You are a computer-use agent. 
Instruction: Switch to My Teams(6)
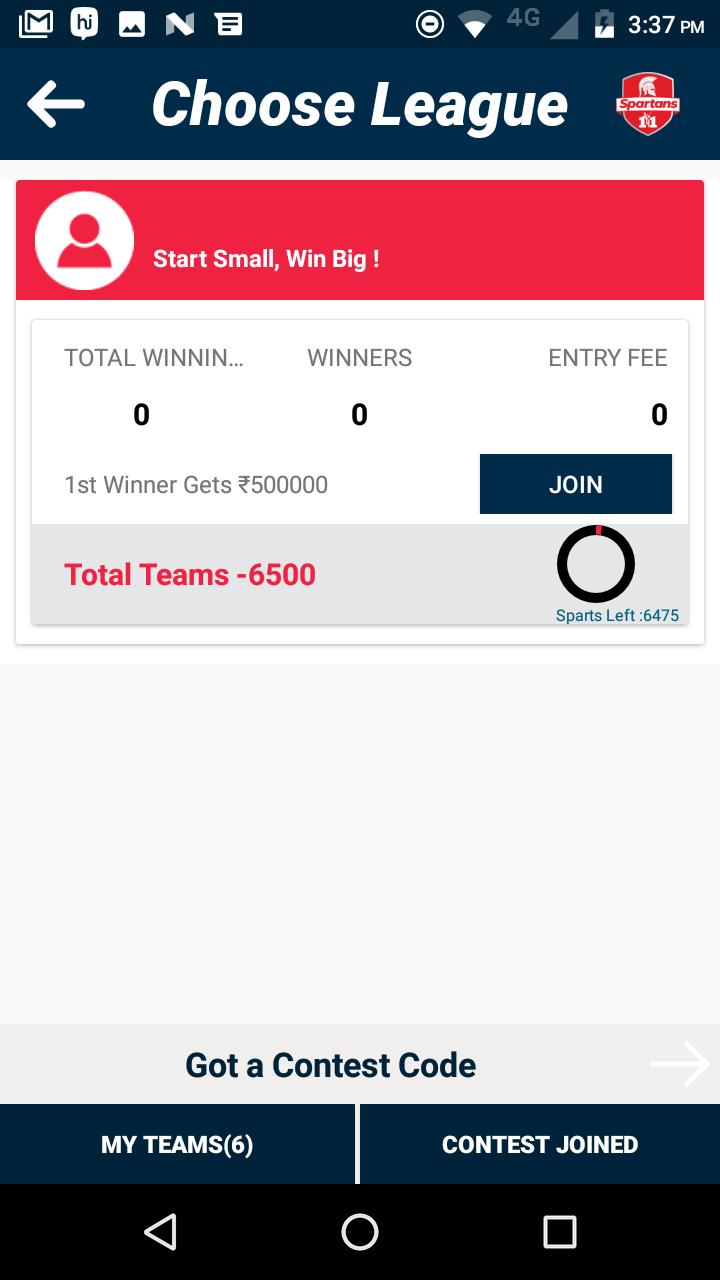click(177, 1144)
